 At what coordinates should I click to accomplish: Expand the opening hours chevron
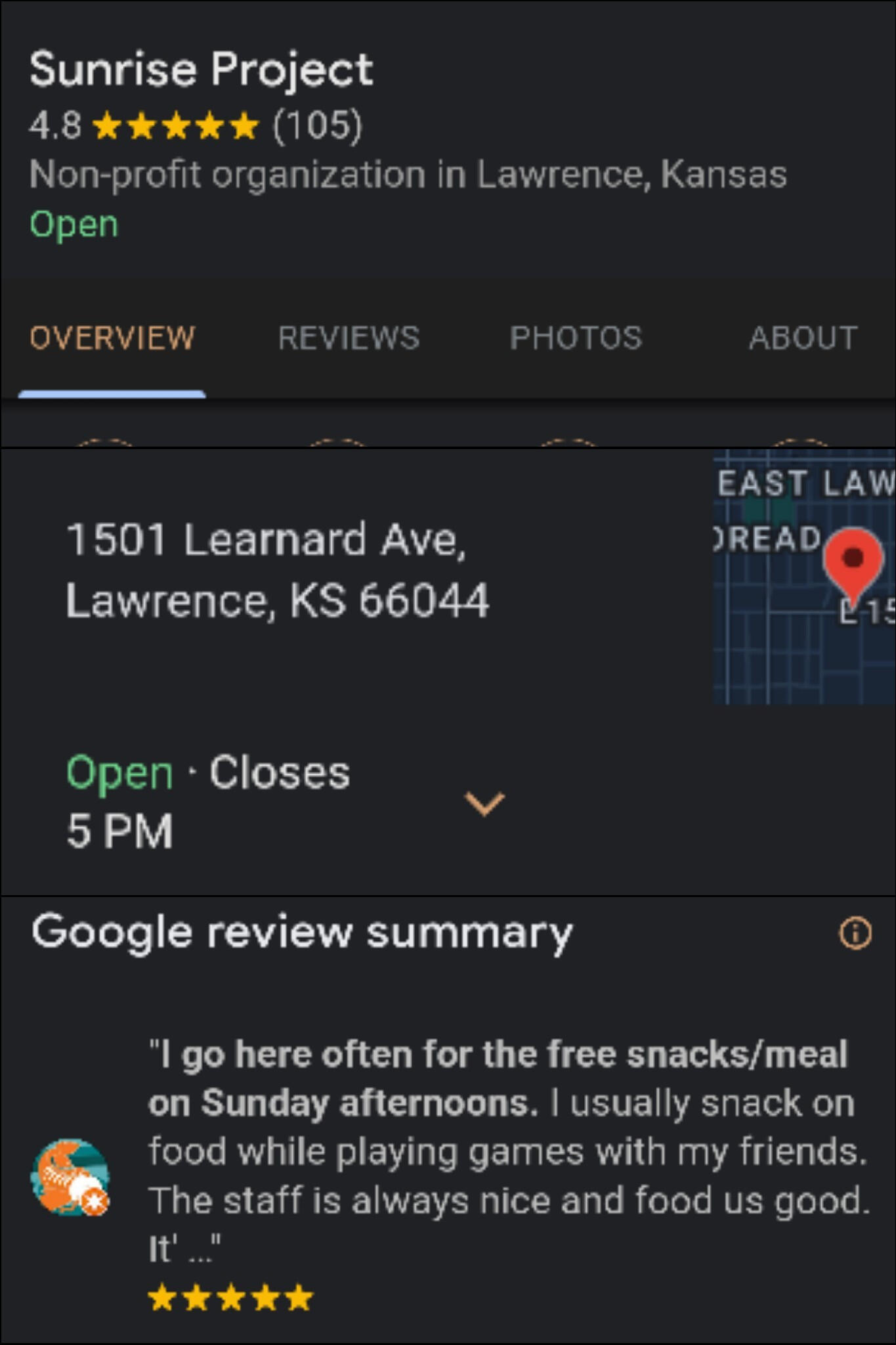click(x=484, y=803)
